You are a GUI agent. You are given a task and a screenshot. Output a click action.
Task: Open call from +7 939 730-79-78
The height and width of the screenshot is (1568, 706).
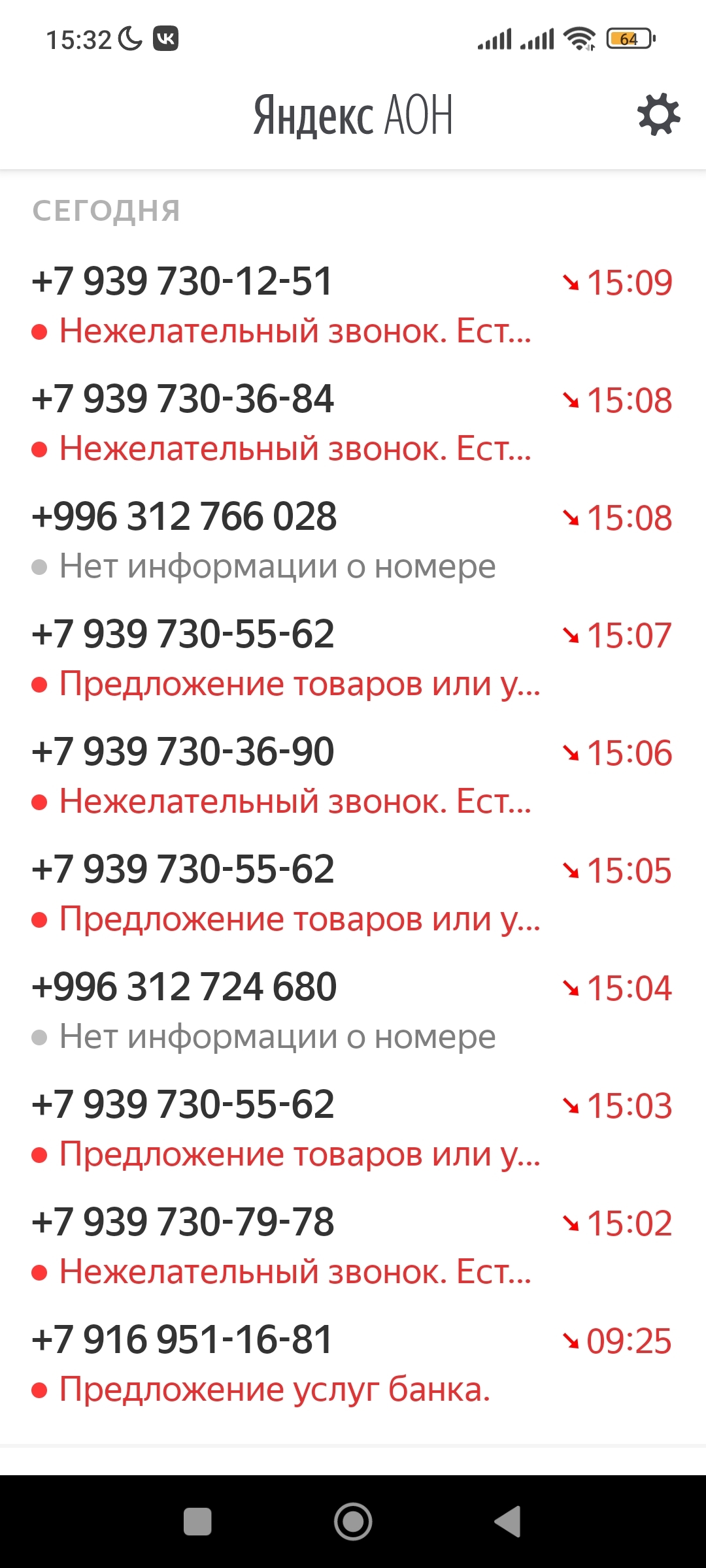pyautogui.click(x=353, y=1247)
